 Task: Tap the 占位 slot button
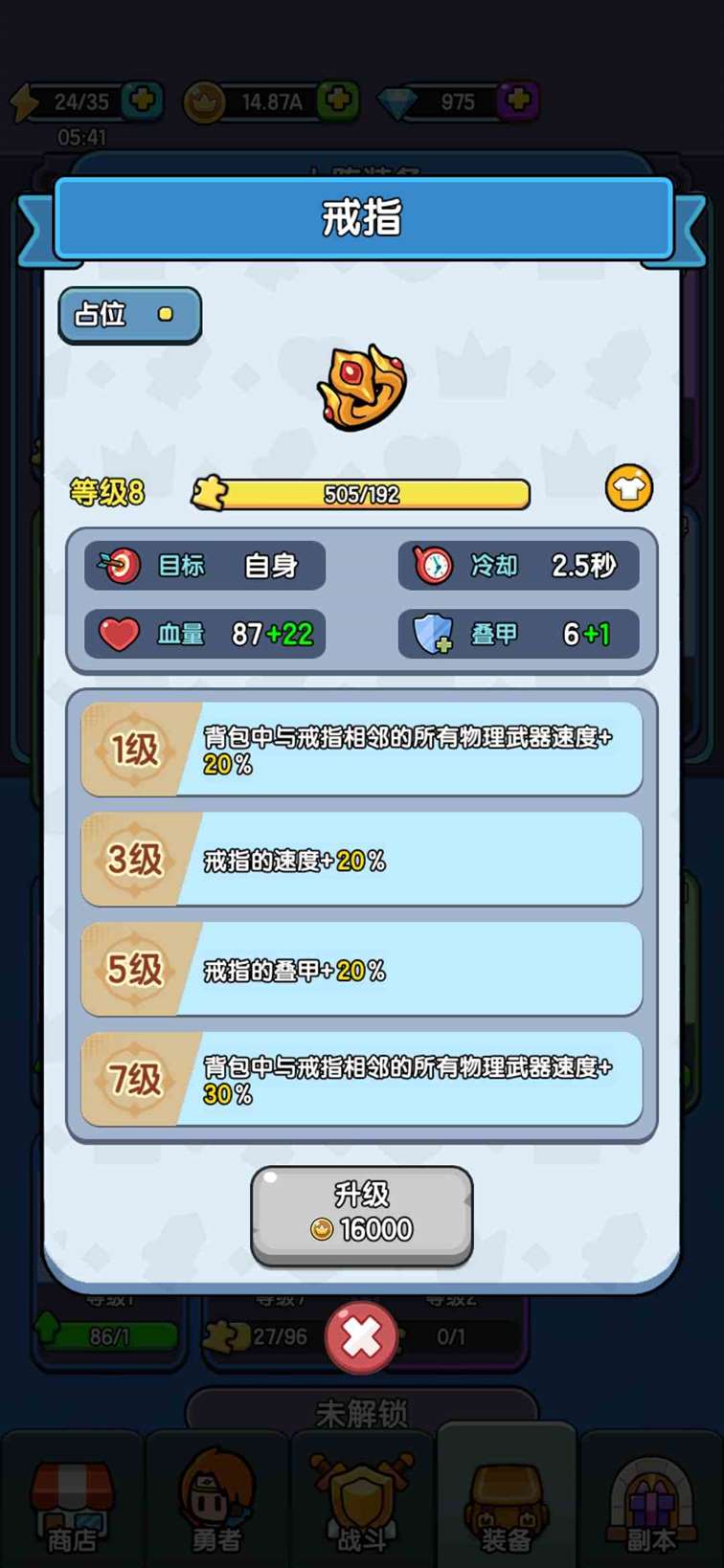point(129,315)
